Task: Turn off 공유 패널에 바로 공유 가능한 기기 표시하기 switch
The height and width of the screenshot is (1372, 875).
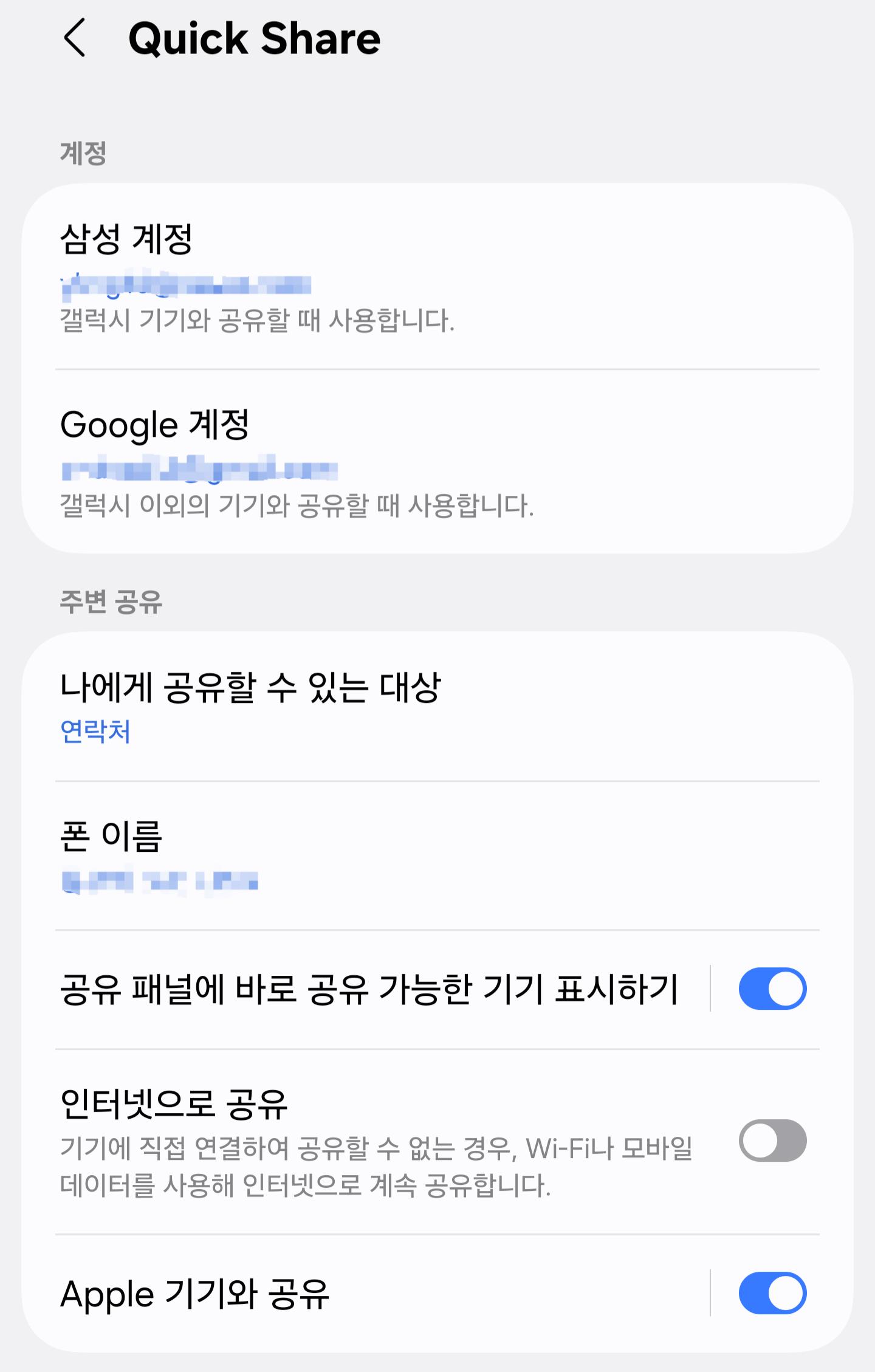Action: point(772,989)
